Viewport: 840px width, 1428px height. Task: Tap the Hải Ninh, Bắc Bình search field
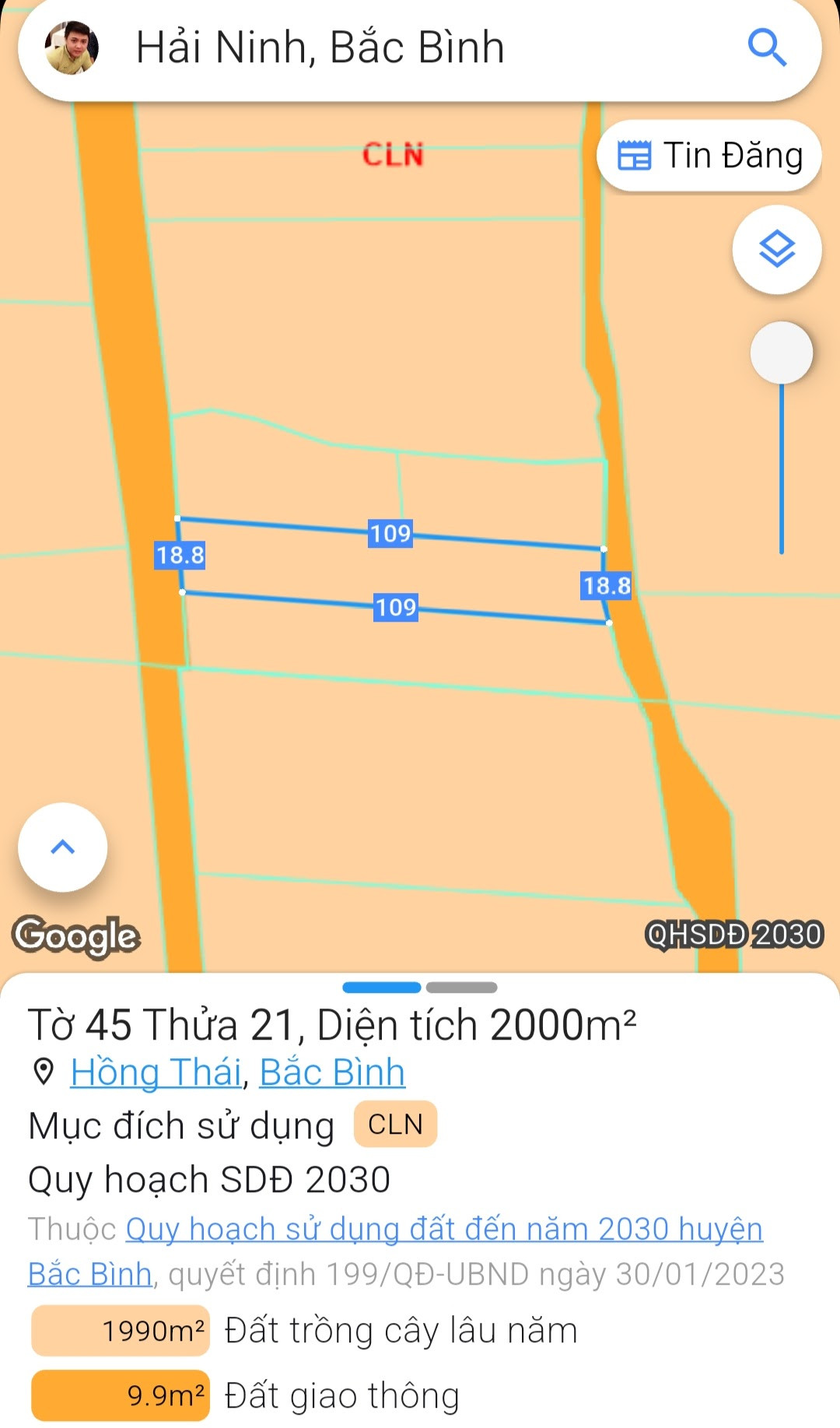point(420,48)
